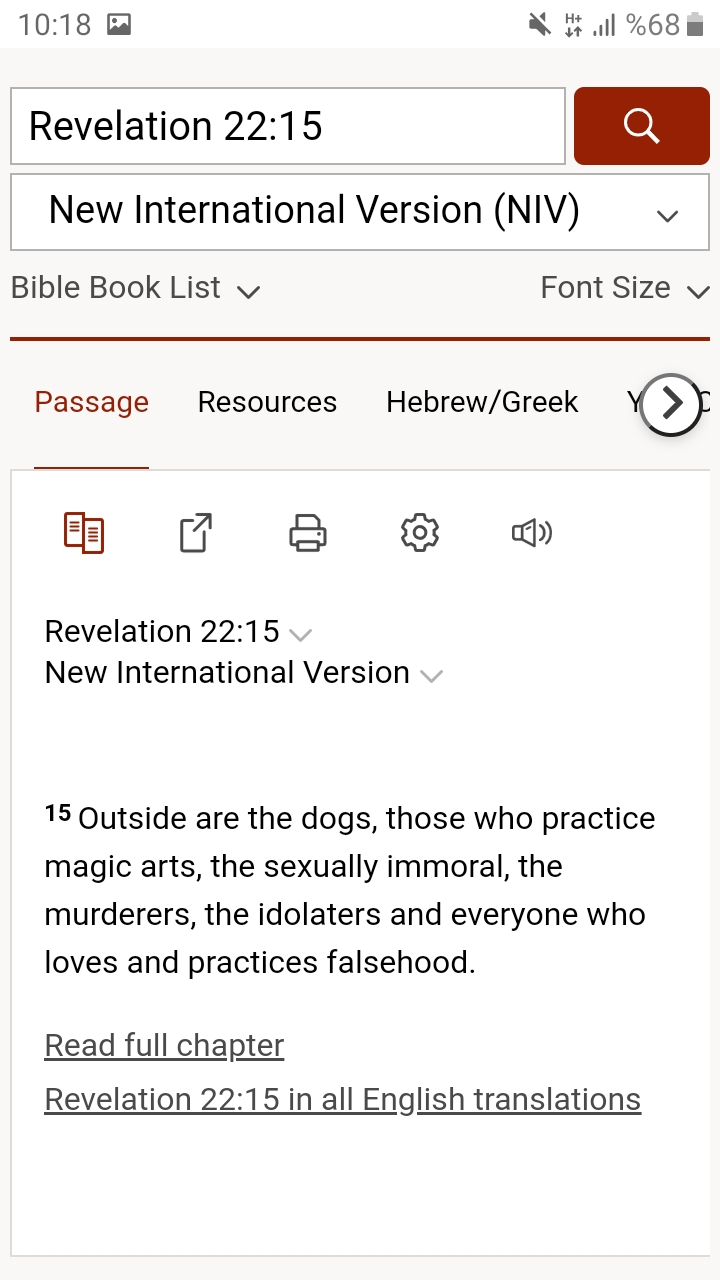Open page options gear icon

pos(420,532)
